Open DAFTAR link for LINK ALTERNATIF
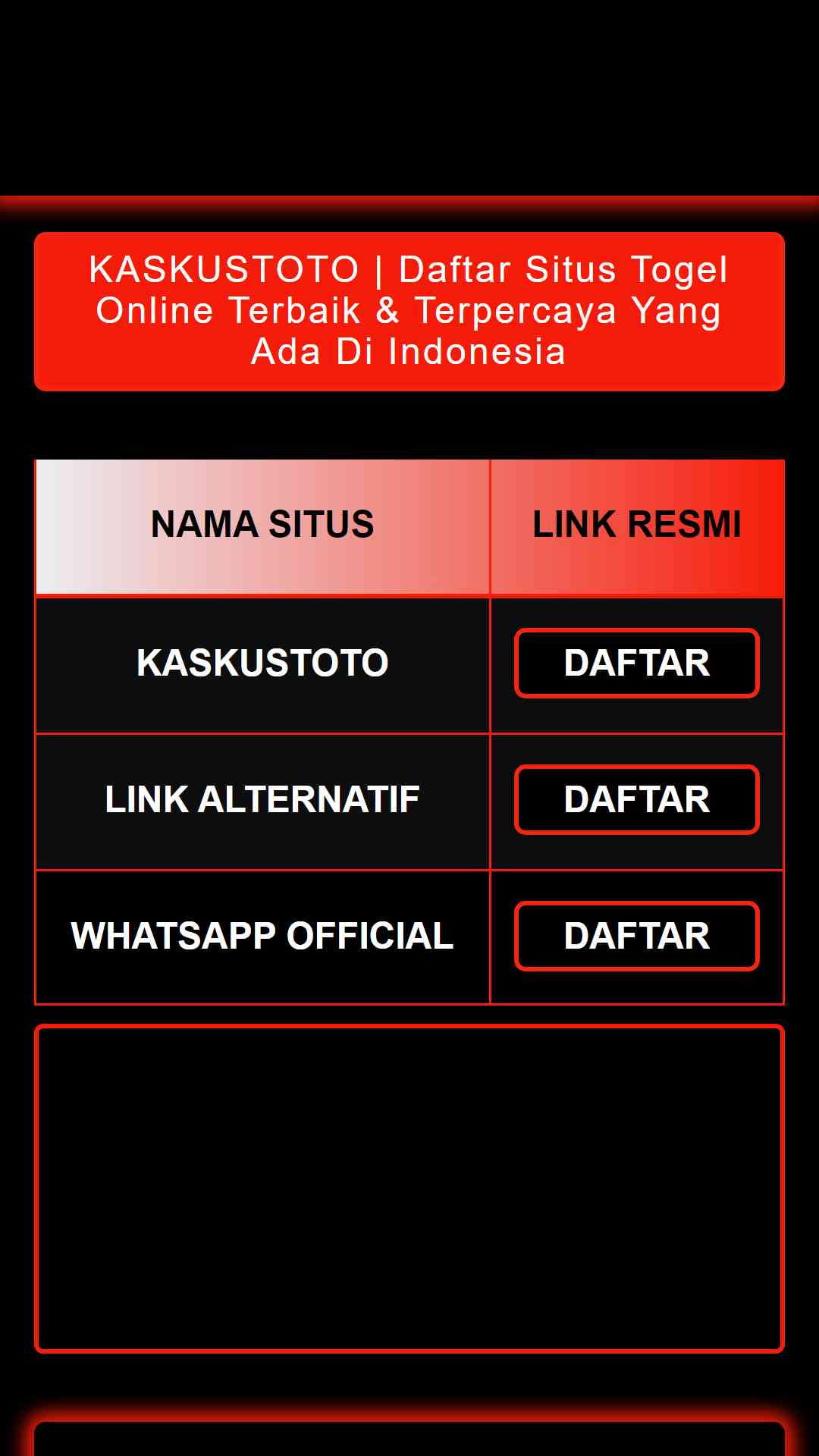 637,799
